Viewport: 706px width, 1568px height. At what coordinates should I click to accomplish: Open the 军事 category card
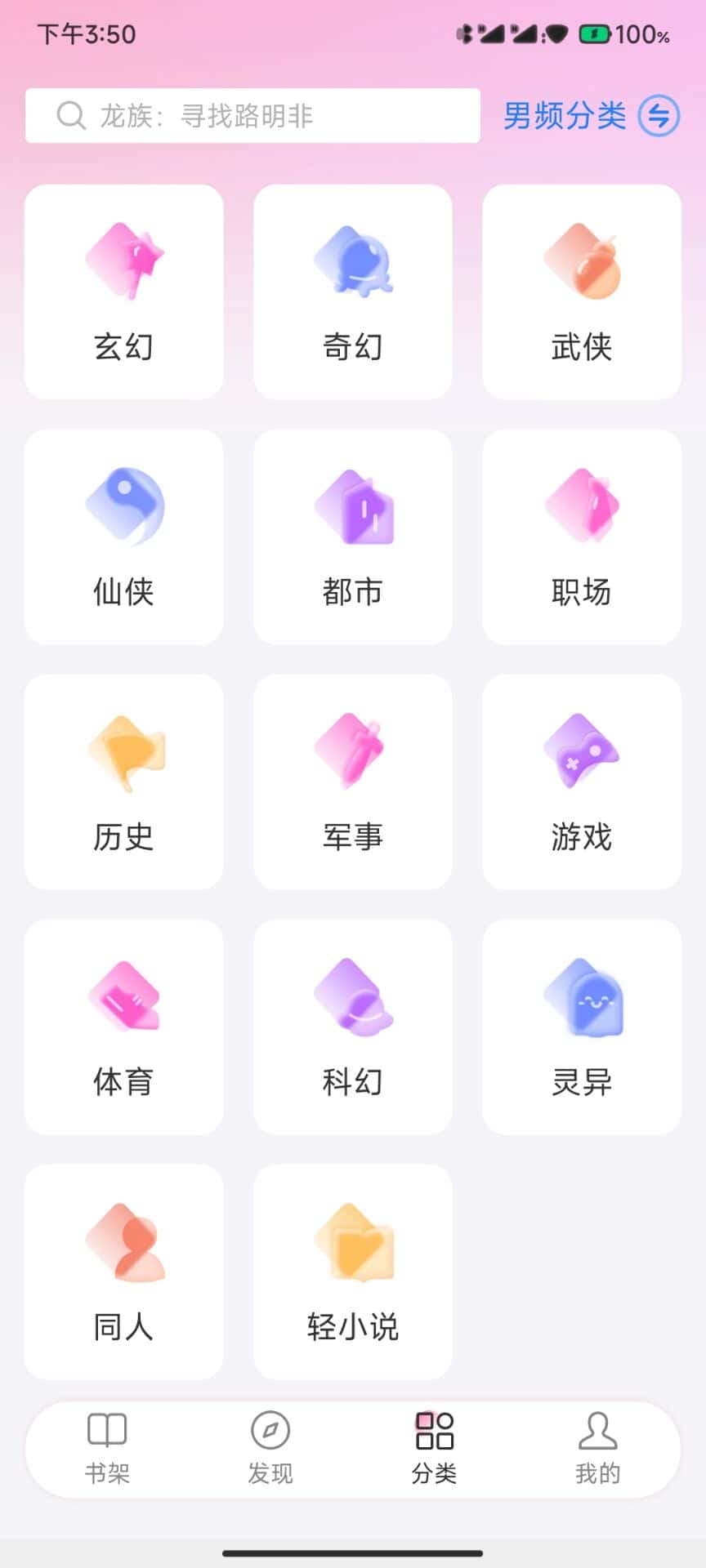point(352,782)
